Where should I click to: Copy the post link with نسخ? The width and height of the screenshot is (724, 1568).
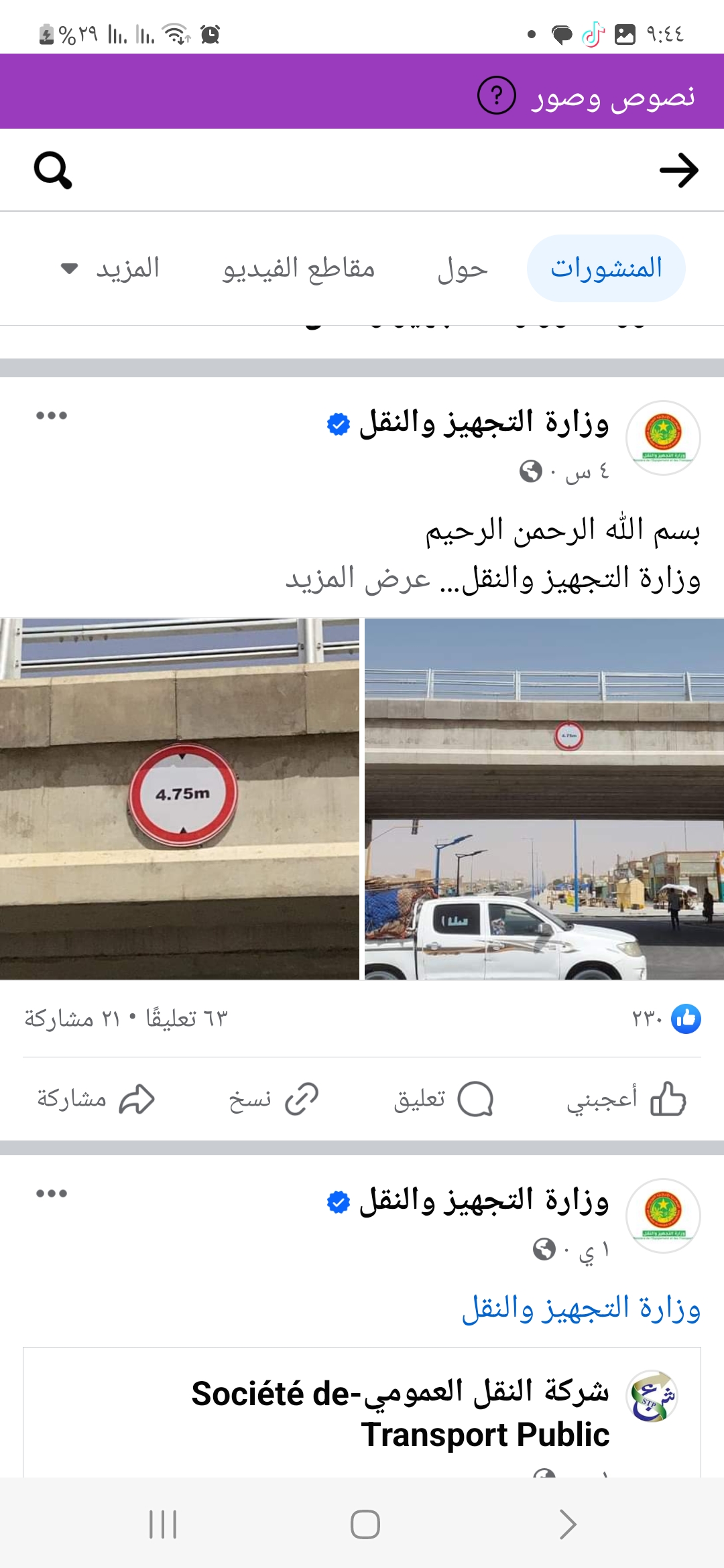[x=273, y=1100]
